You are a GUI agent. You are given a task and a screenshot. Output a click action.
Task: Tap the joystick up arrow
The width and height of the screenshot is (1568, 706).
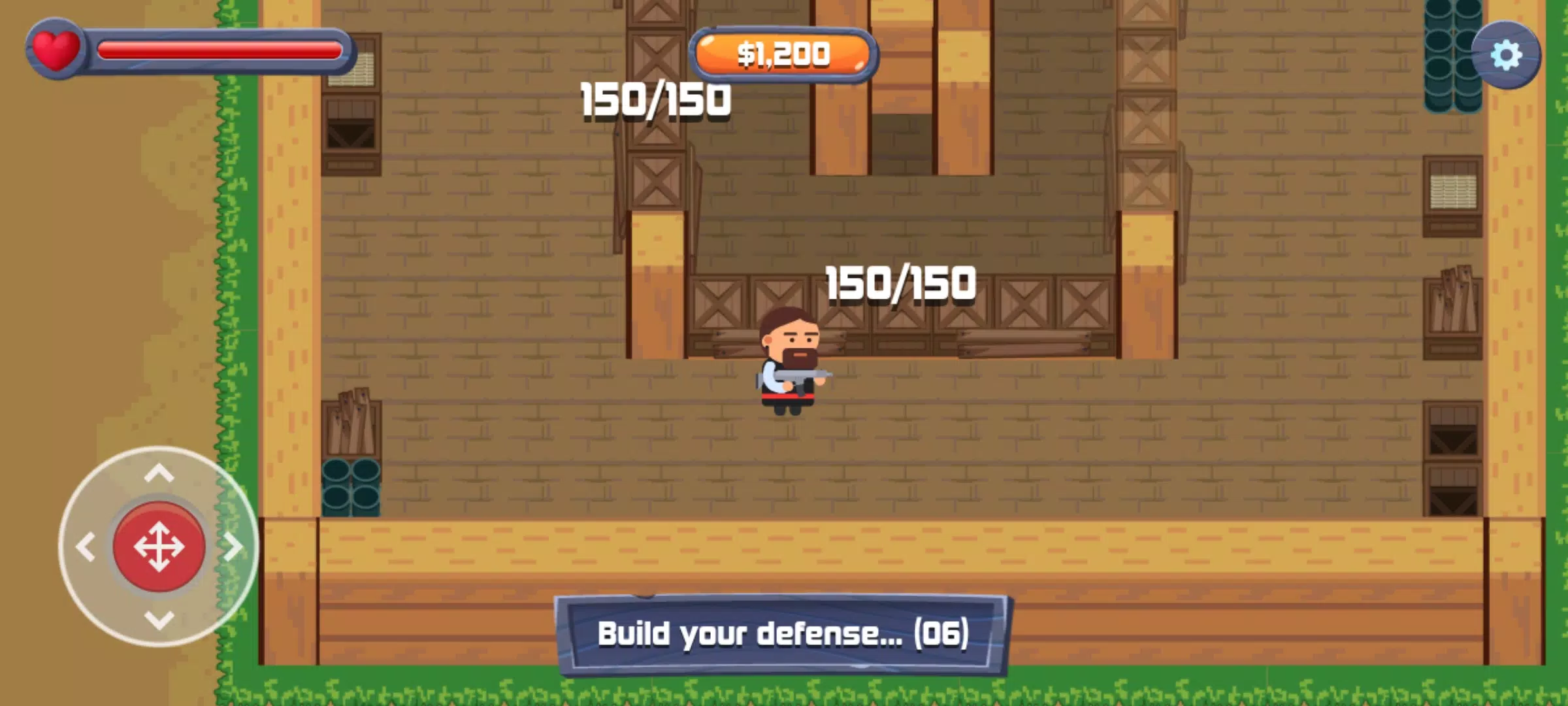click(159, 473)
